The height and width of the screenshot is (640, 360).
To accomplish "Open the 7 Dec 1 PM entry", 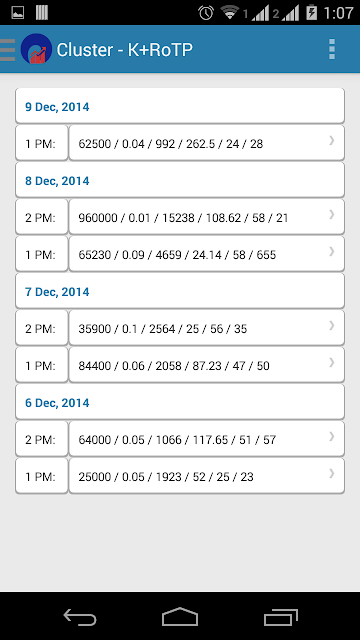I will pyautogui.click(x=207, y=365).
